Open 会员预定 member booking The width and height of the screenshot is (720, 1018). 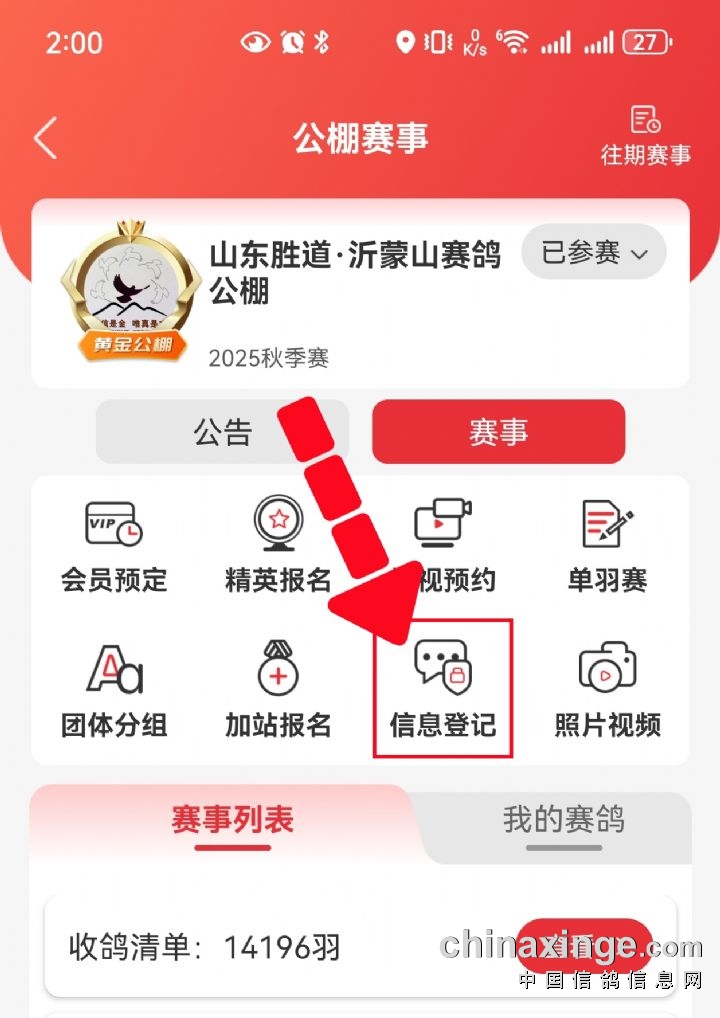[x=114, y=545]
